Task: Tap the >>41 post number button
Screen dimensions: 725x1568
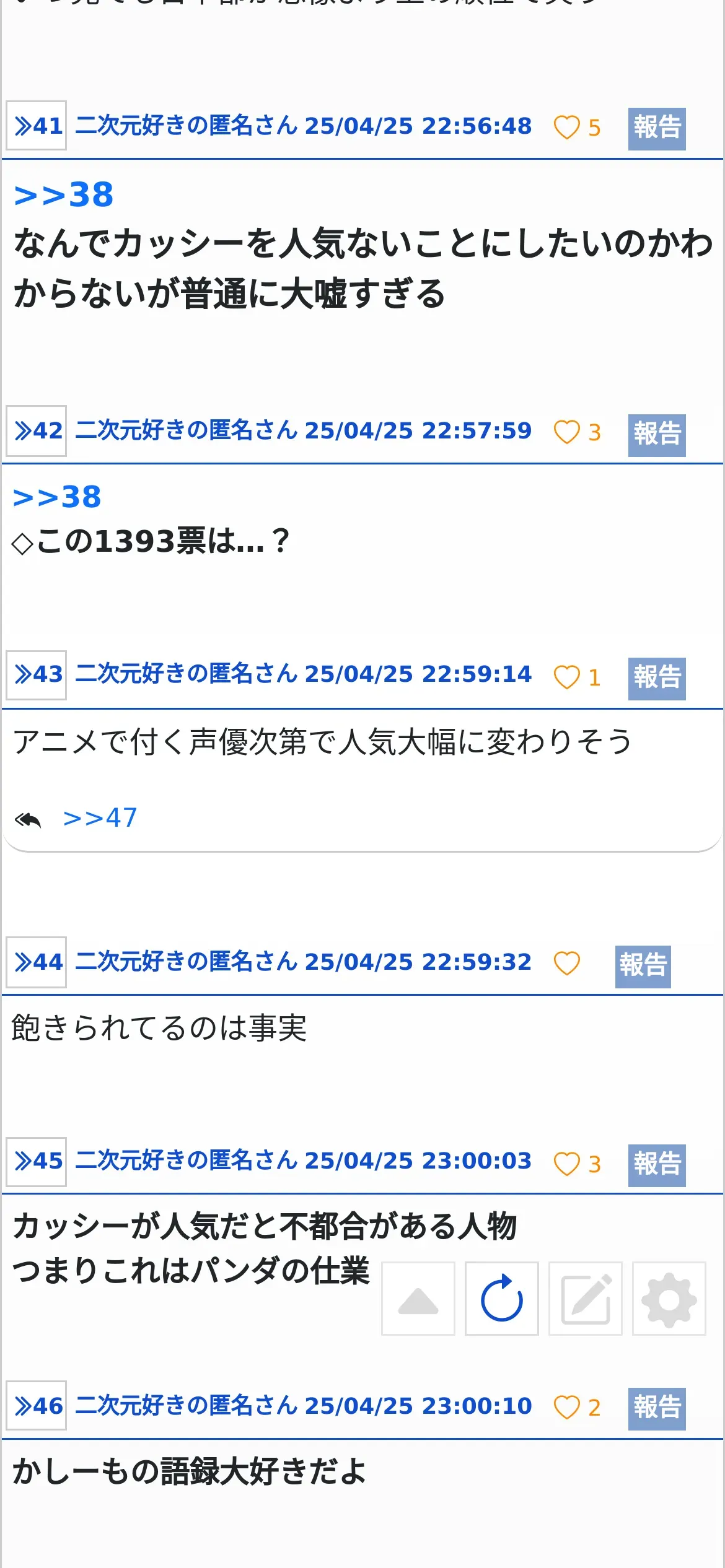Action: (36, 126)
